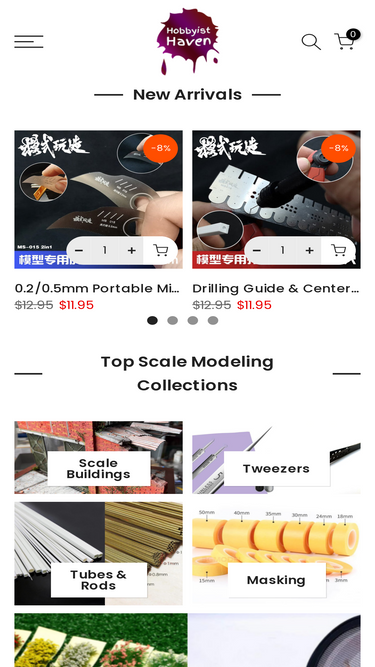Add the Drilling Guide item to cart
The width and height of the screenshot is (375, 667).
tap(338, 251)
